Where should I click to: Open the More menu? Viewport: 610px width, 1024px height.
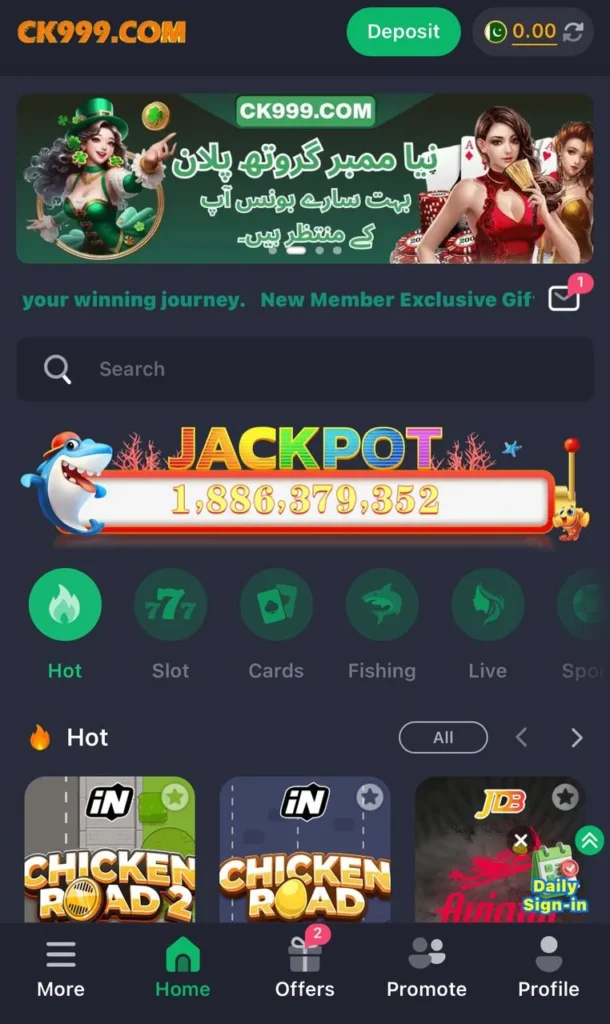point(60,968)
